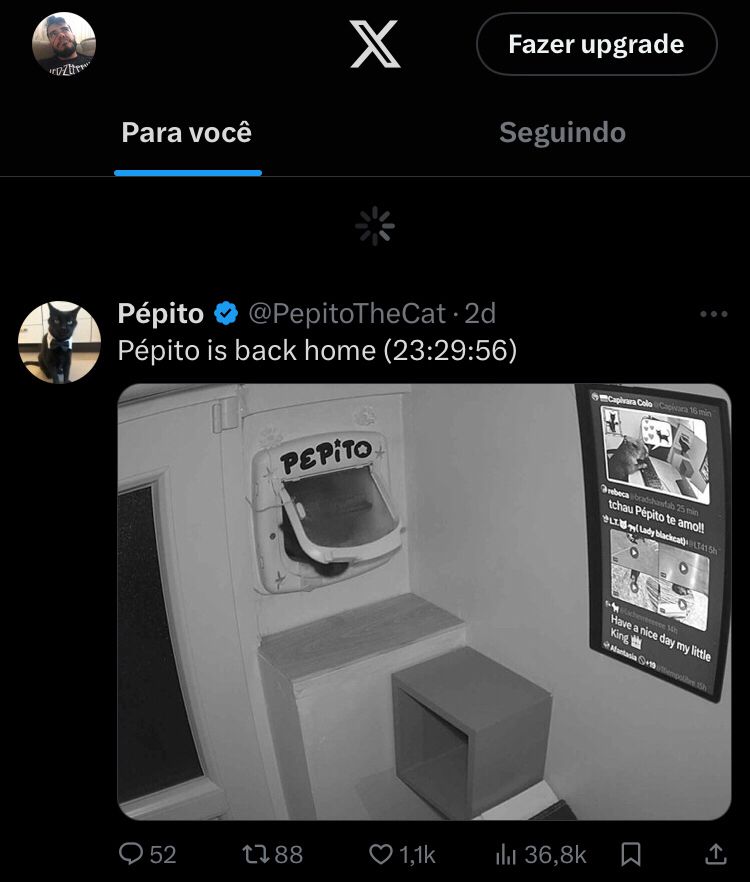Click the 1,1k likes count
This screenshot has width=750, height=882.
(416, 854)
